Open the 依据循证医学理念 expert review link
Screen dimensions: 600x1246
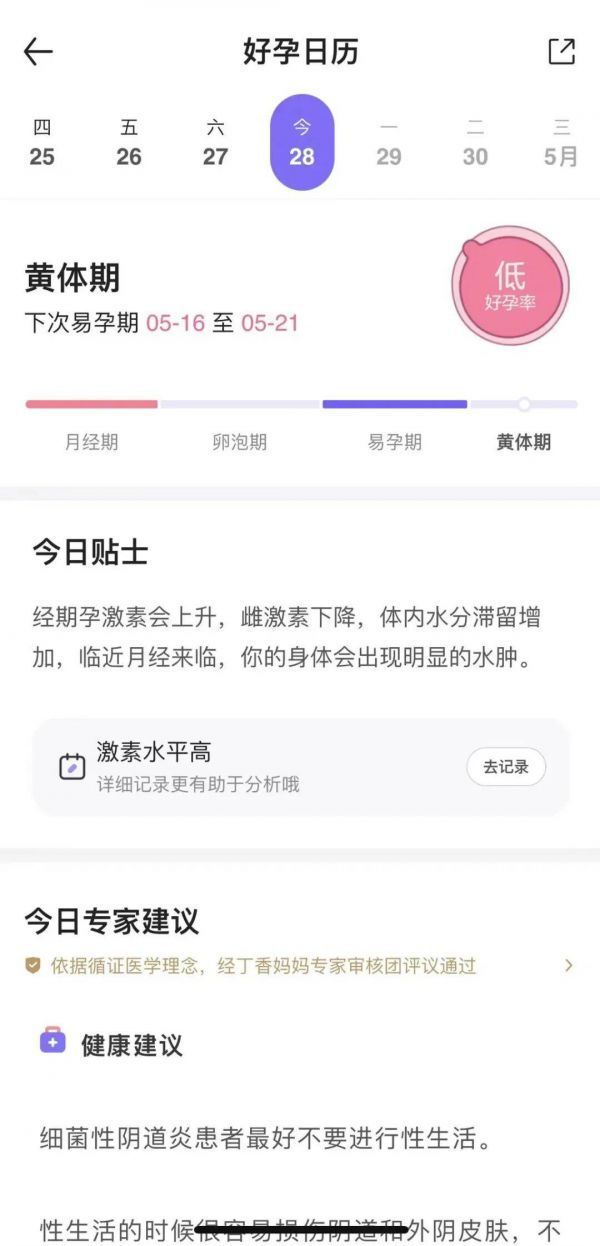pyautogui.click(x=300, y=966)
